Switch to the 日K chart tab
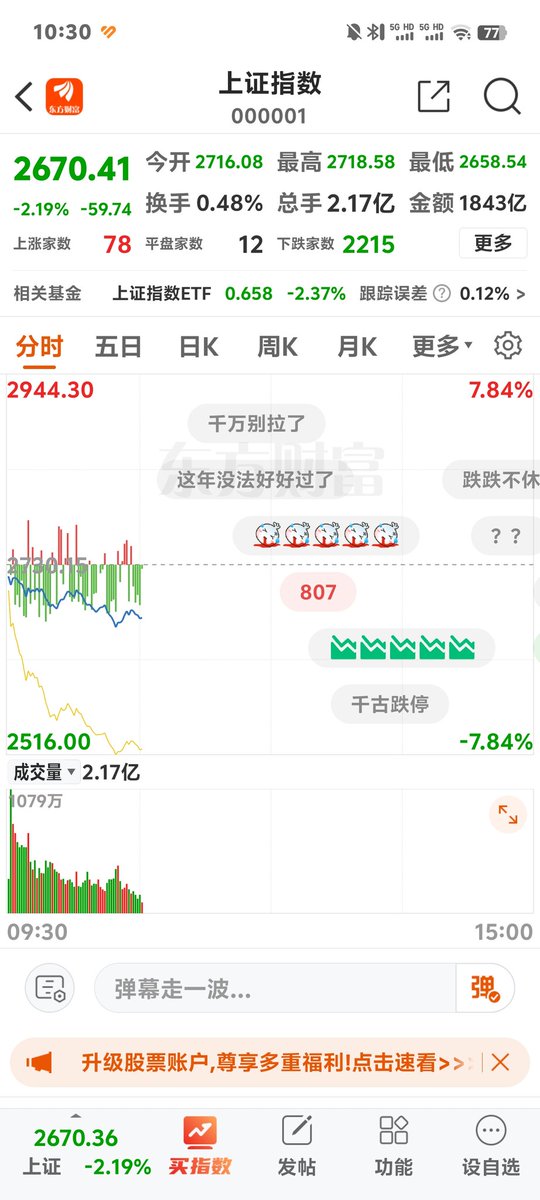The height and width of the screenshot is (1200, 540). 198,347
